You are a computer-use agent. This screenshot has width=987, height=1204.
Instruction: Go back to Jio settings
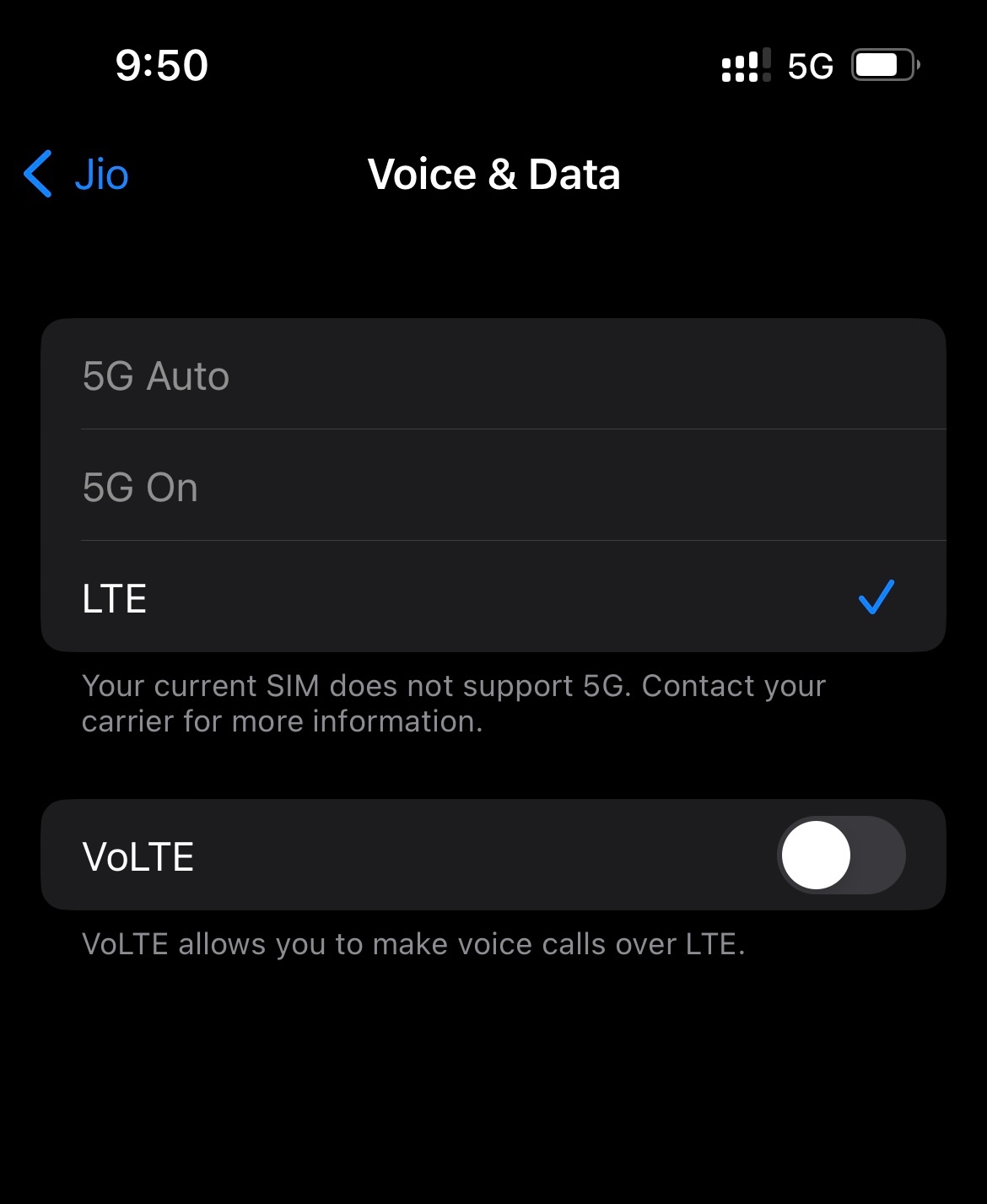click(77, 175)
